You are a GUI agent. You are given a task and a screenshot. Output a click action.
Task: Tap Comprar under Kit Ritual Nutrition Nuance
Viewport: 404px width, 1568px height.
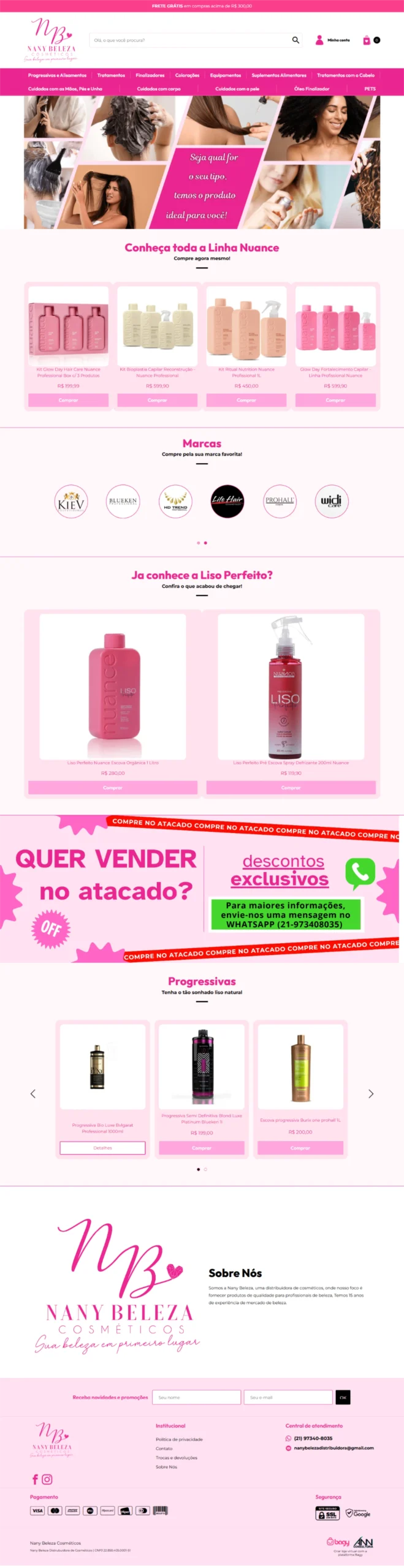click(x=246, y=400)
